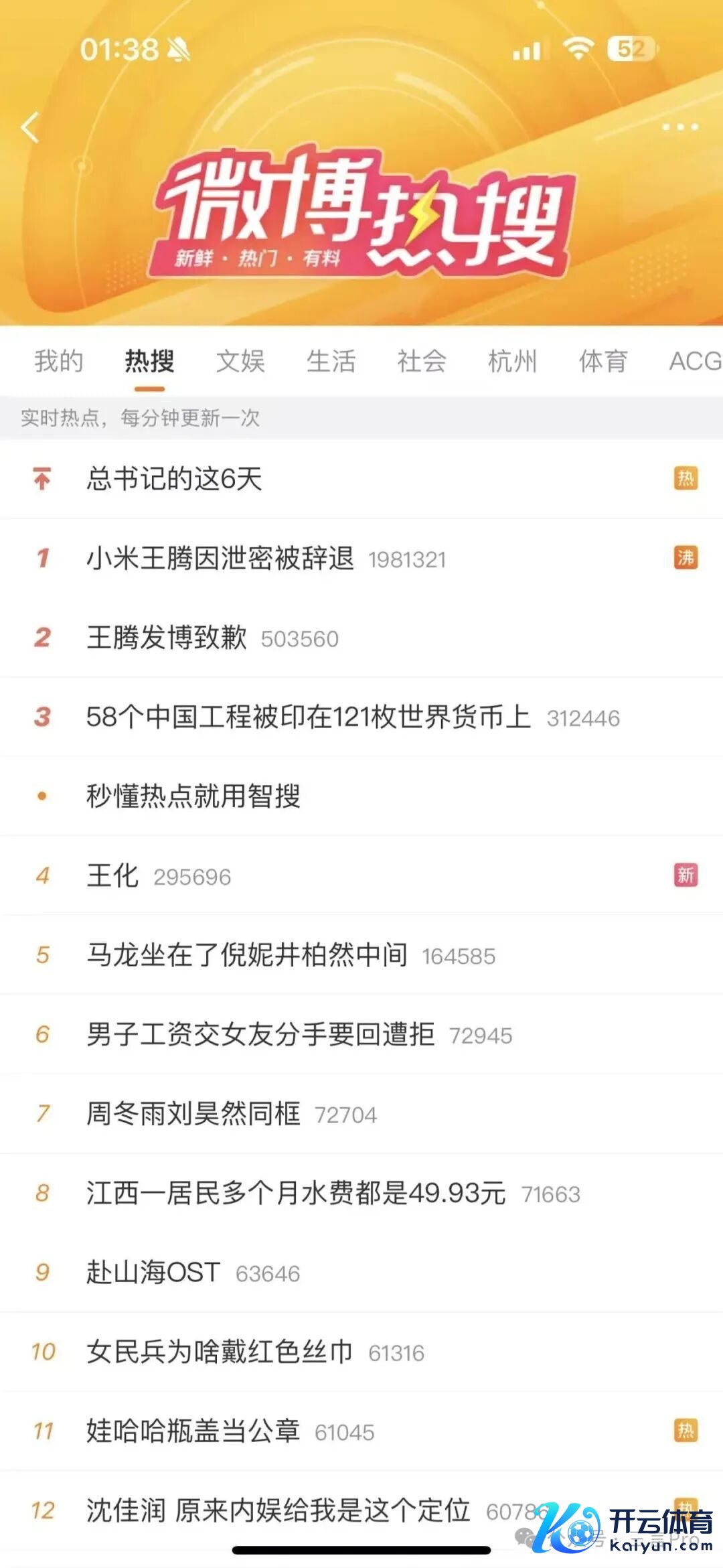The image size is (723, 1568).
Task: Open the 社会 tab
Action: coord(422,361)
